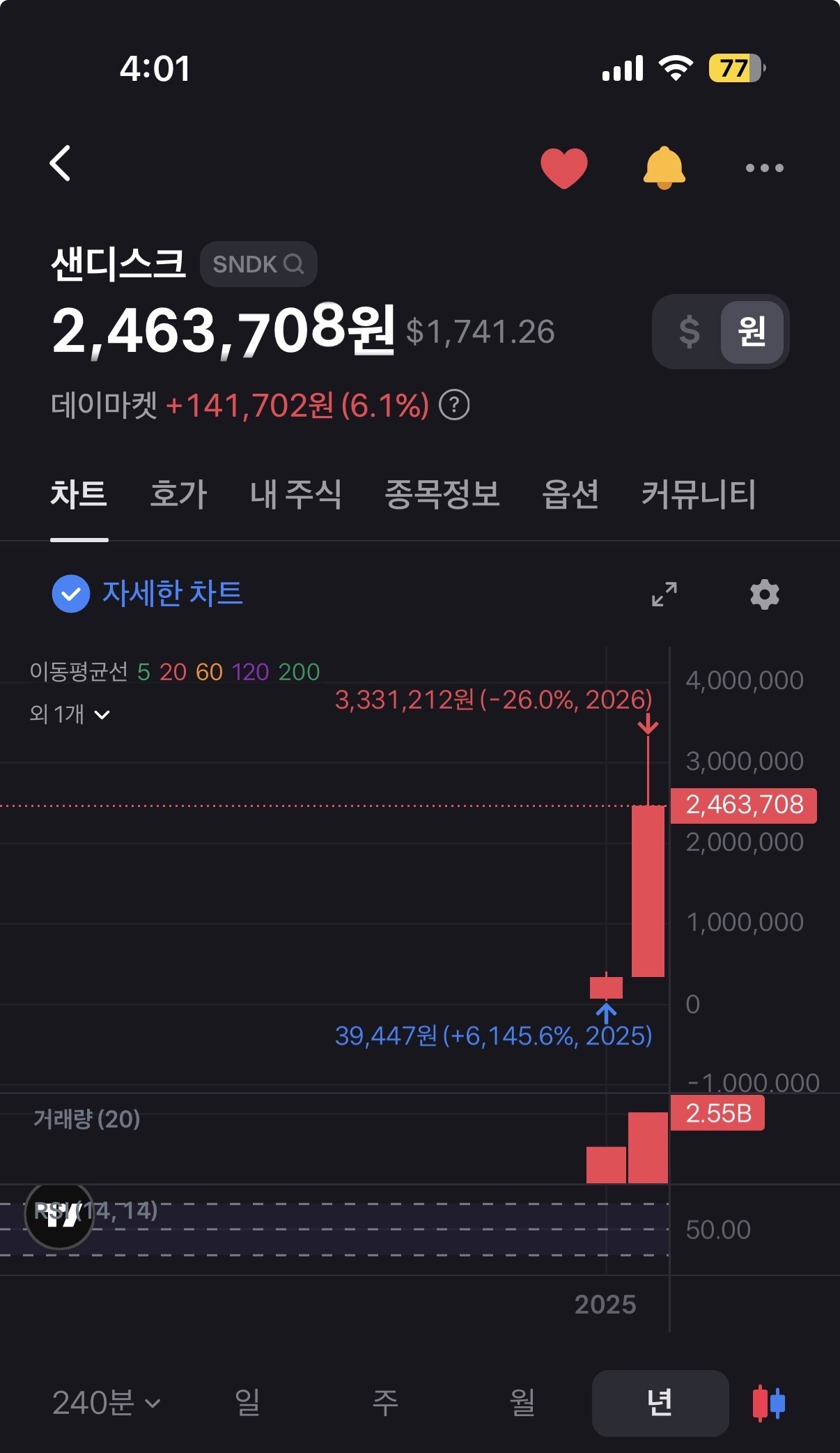Select the 월 monthly chart period
Image resolution: width=840 pixels, height=1453 pixels.
point(522,1402)
